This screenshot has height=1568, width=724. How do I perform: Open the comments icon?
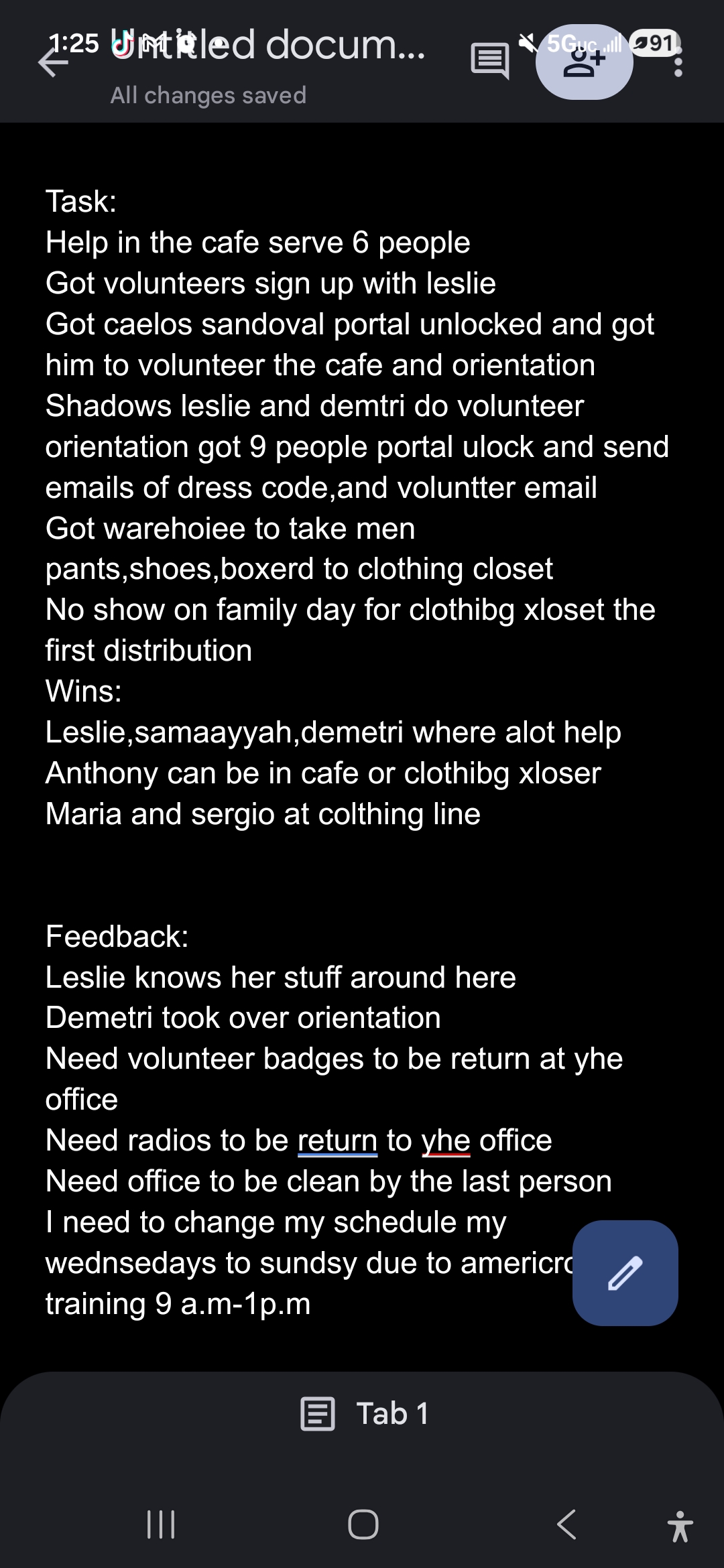(x=490, y=62)
